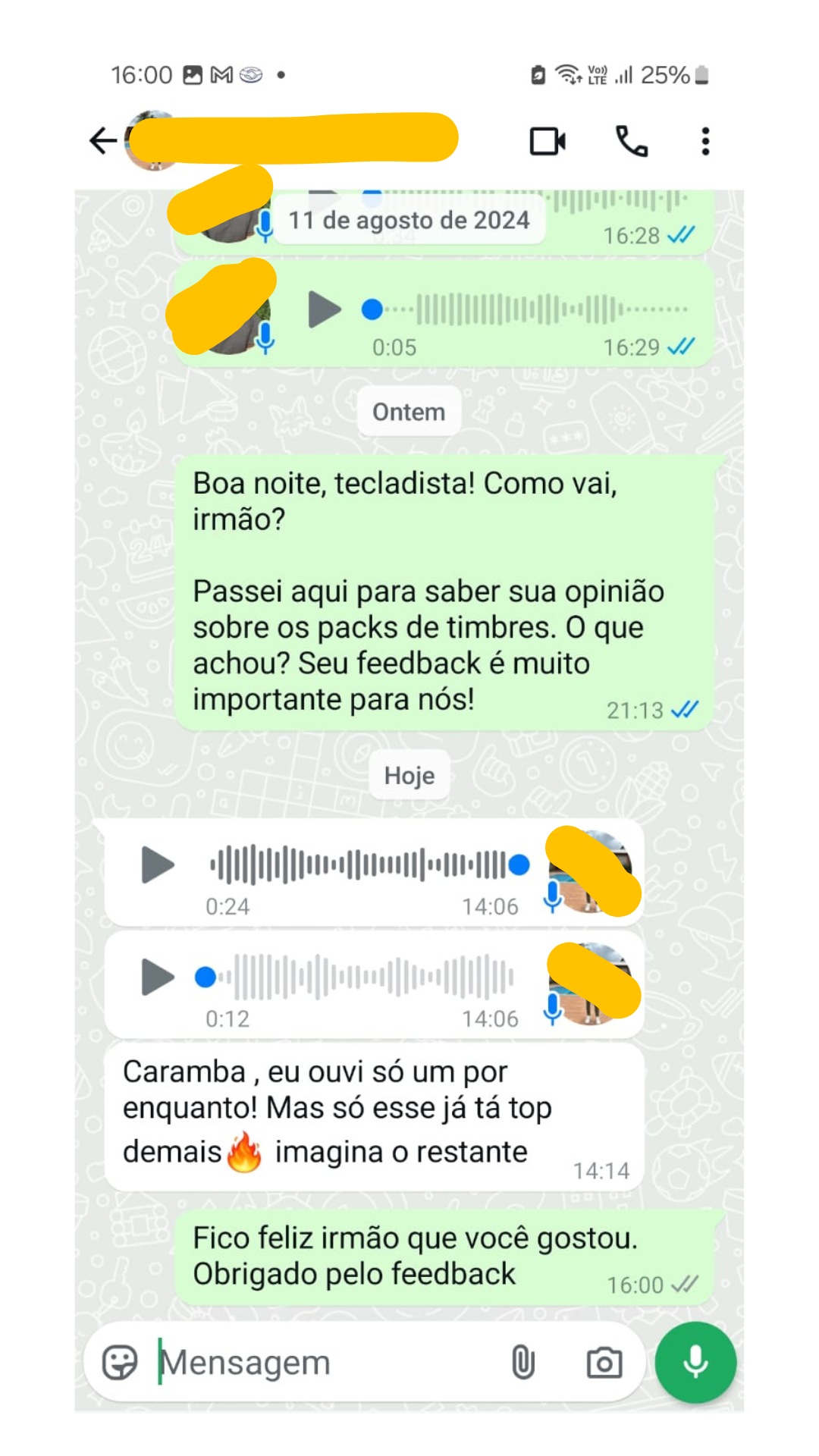Play the 0:24 voice message

[158, 865]
